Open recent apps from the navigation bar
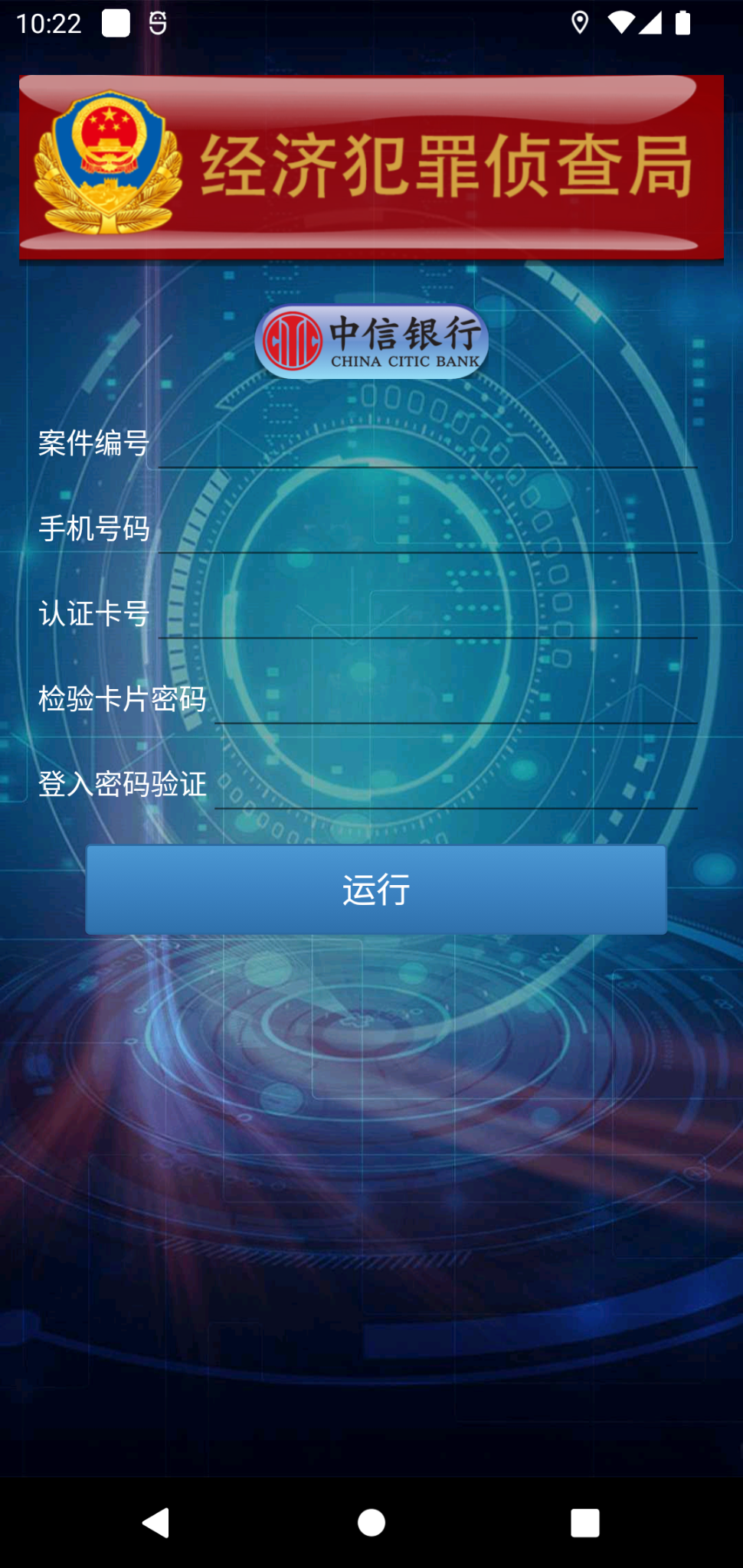 584,1523
